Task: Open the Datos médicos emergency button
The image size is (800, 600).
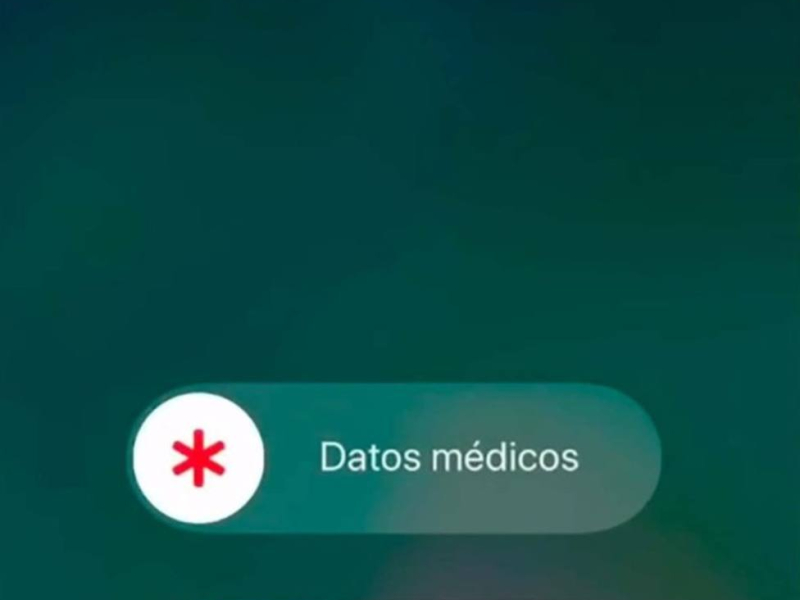Action: (x=199, y=458)
